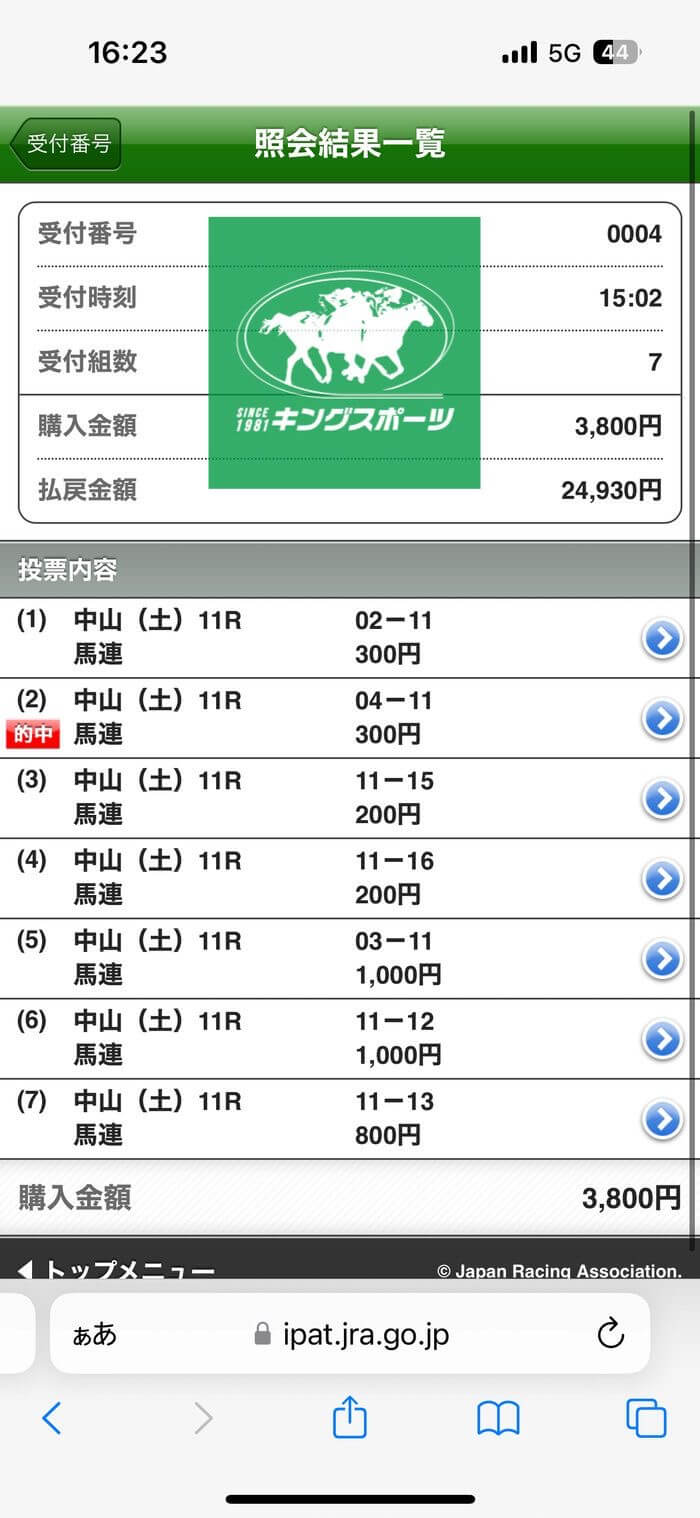Open details for winning 04ー11 bet

click(662, 718)
